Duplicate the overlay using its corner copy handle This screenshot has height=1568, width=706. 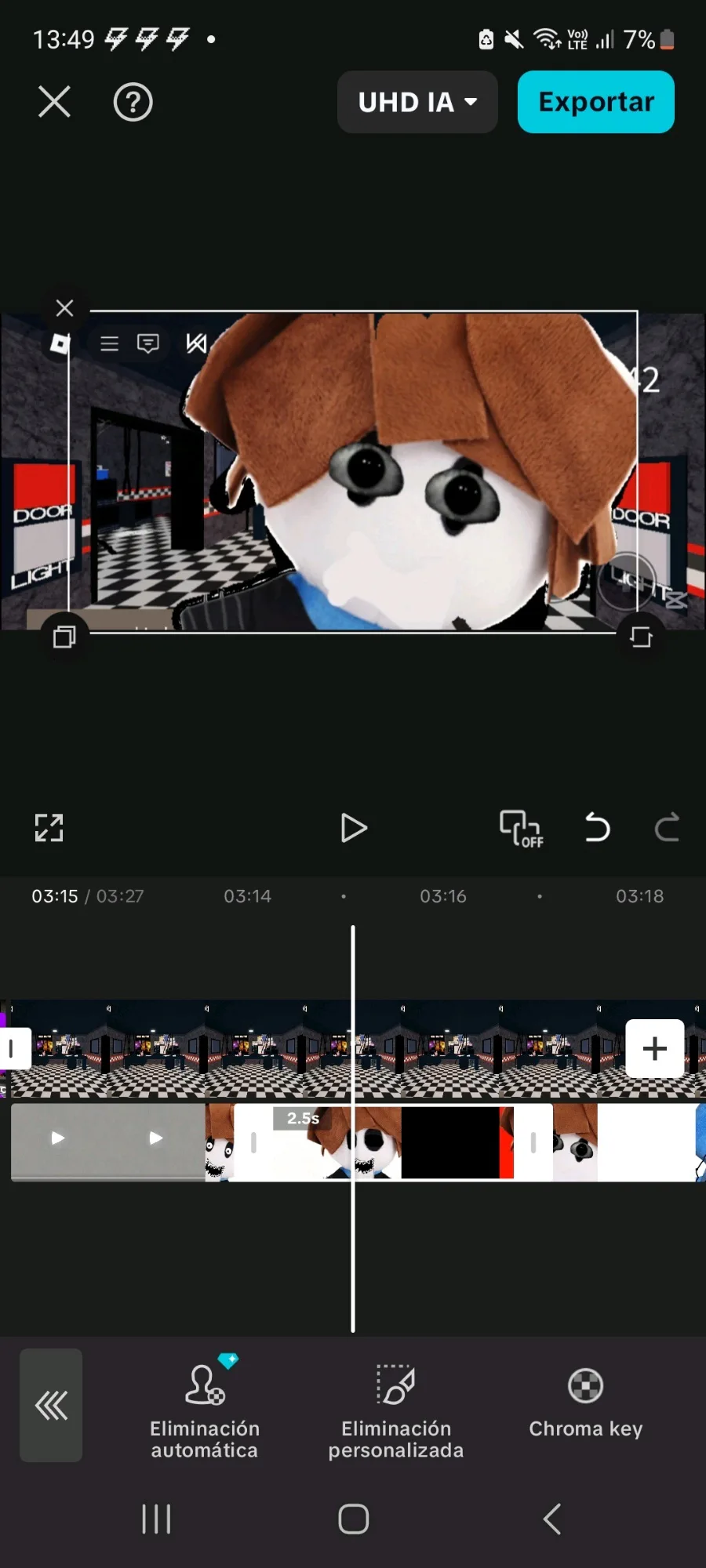pos(64,636)
